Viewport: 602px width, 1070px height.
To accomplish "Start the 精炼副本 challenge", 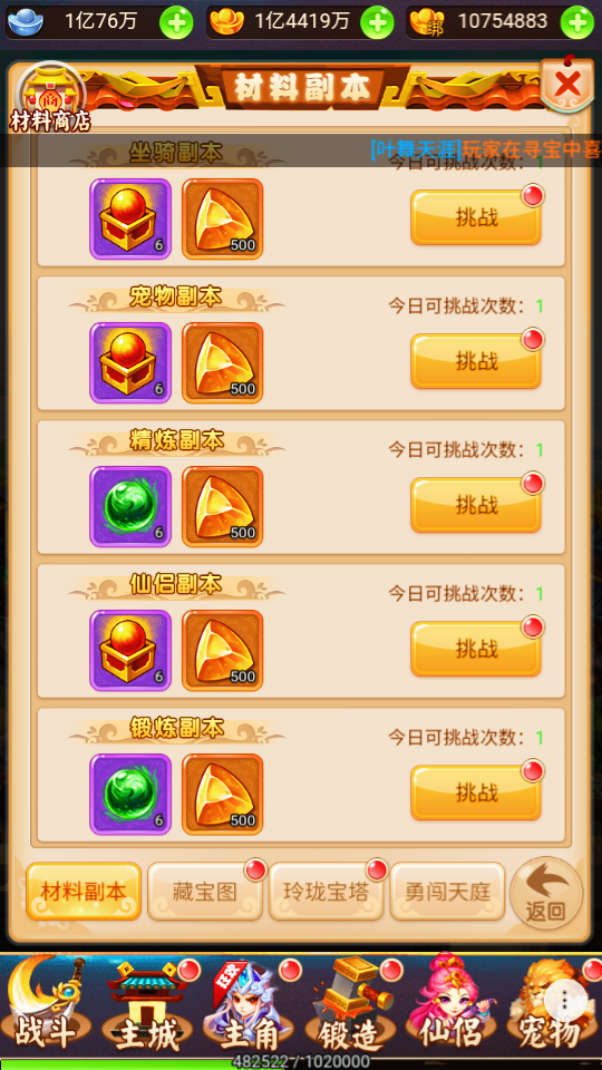I will pyautogui.click(x=475, y=505).
